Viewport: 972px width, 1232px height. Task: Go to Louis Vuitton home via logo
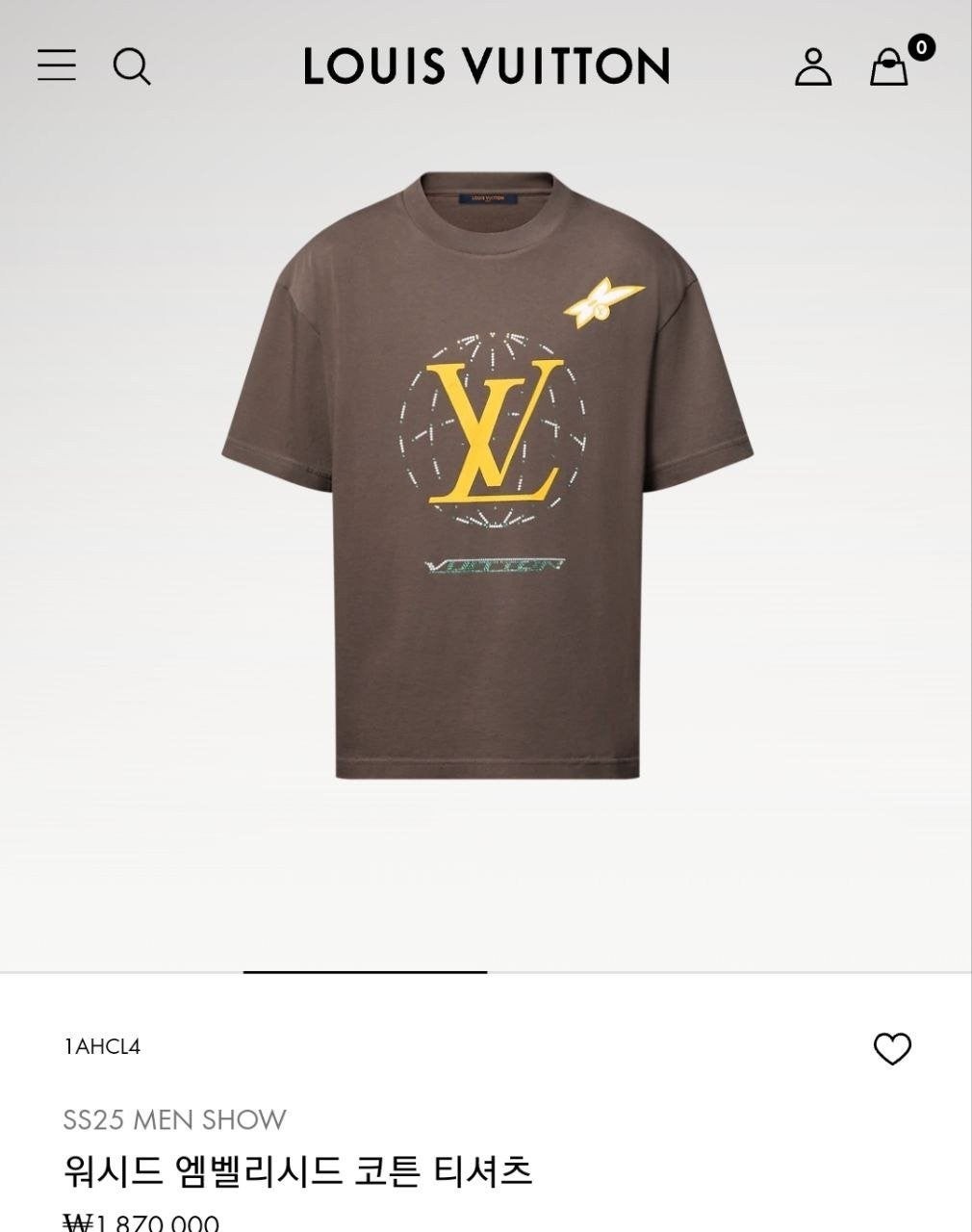[486, 66]
